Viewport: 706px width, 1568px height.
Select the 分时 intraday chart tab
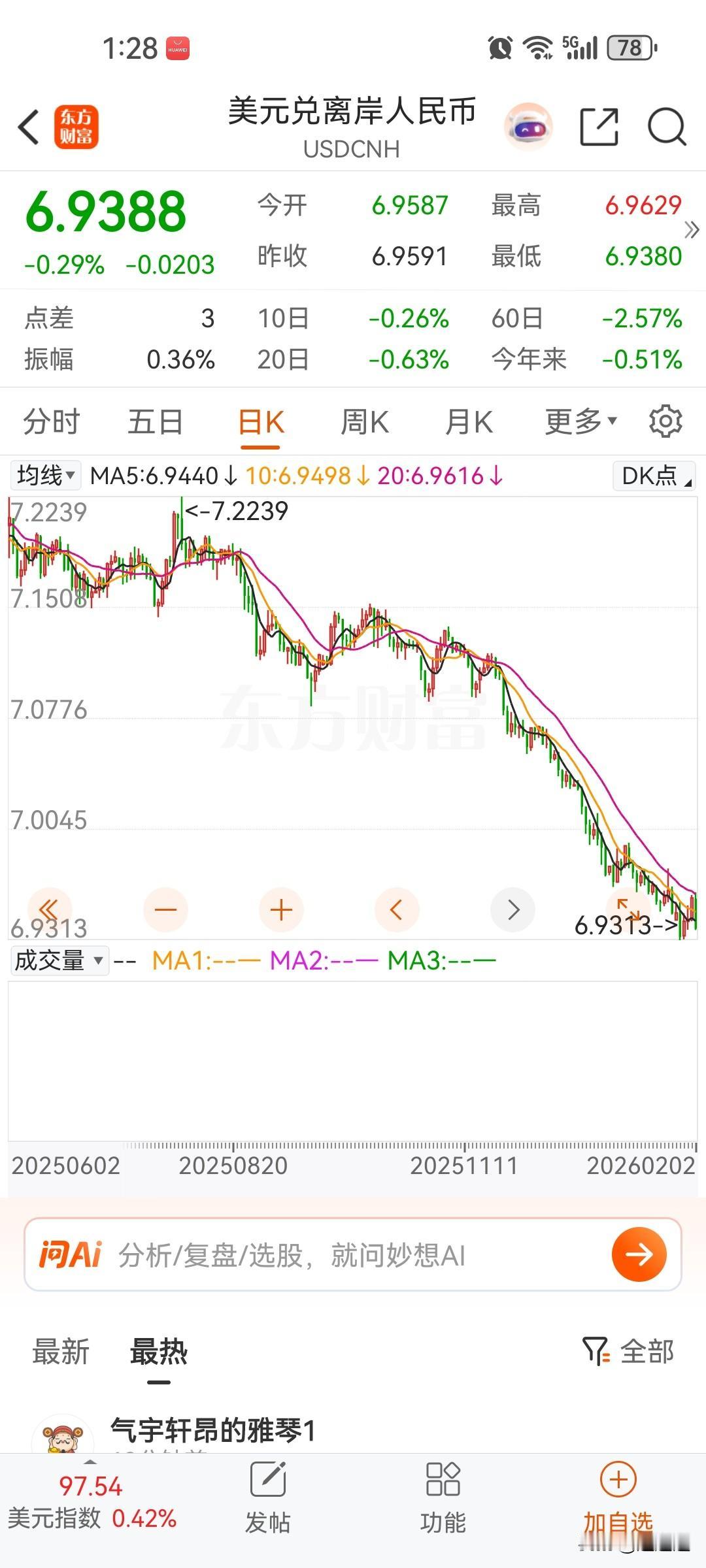52,421
